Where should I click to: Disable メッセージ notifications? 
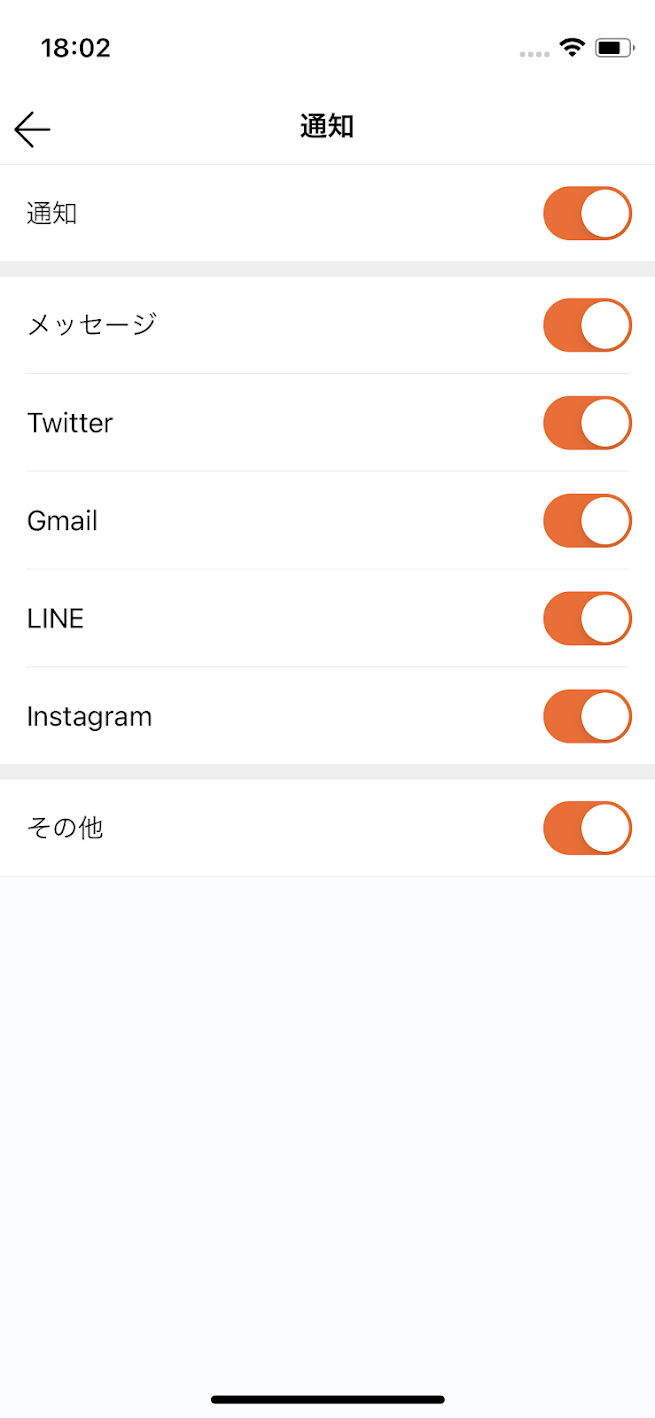point(587,325)
